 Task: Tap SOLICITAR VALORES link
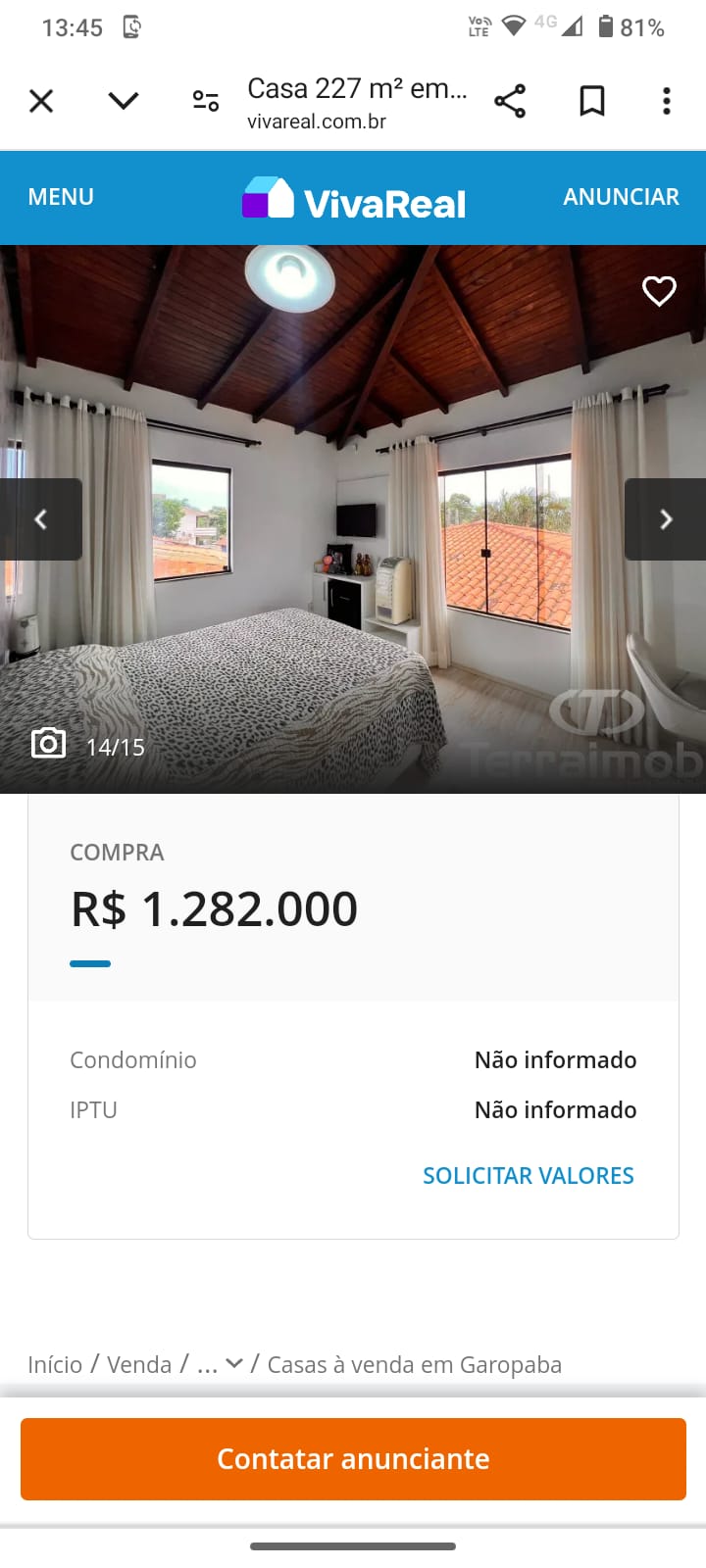[528, 1176]
